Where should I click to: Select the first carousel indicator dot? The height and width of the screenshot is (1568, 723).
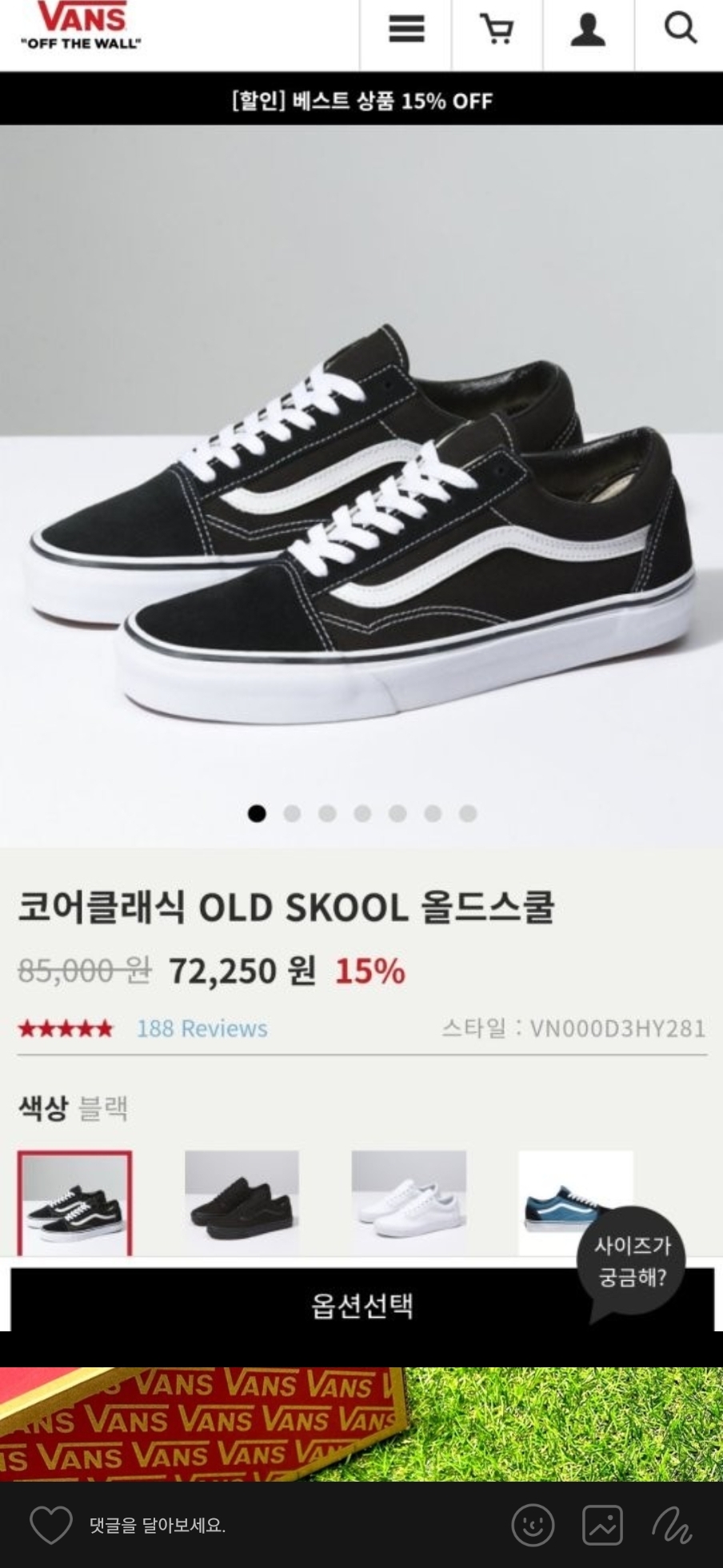(256, 812)
